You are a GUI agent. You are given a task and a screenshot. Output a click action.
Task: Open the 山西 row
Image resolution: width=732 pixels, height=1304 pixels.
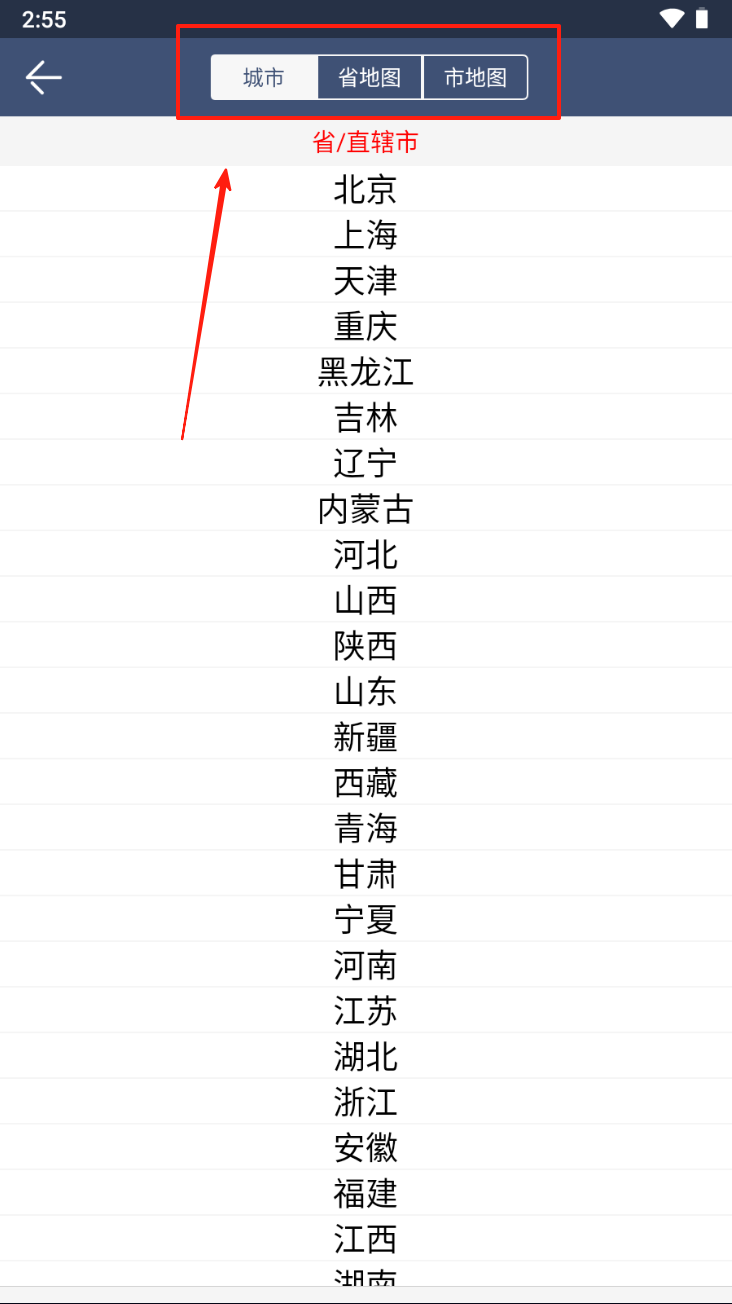pos(365,601)
